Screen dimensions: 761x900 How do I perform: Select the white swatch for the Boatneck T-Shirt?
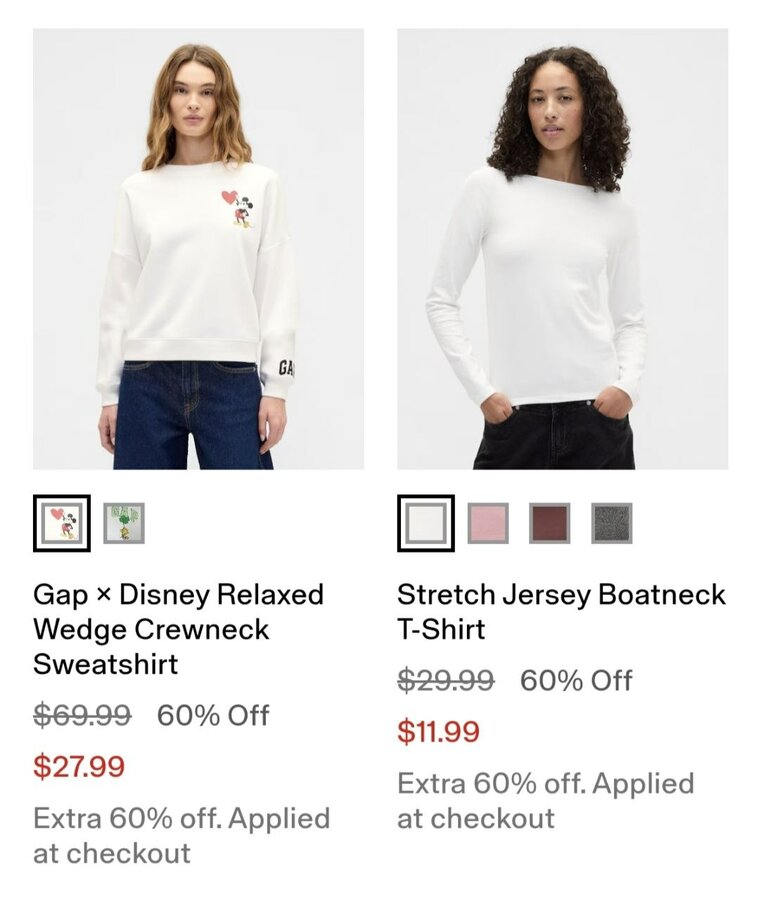[x=426, y=523]
